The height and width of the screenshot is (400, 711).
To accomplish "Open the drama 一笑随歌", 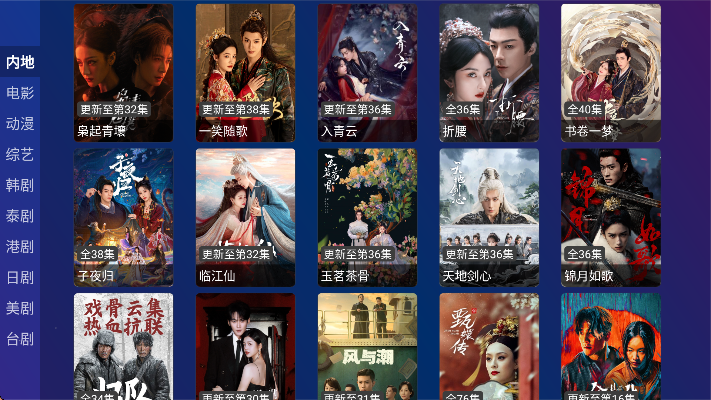I will tap(245, 72).
